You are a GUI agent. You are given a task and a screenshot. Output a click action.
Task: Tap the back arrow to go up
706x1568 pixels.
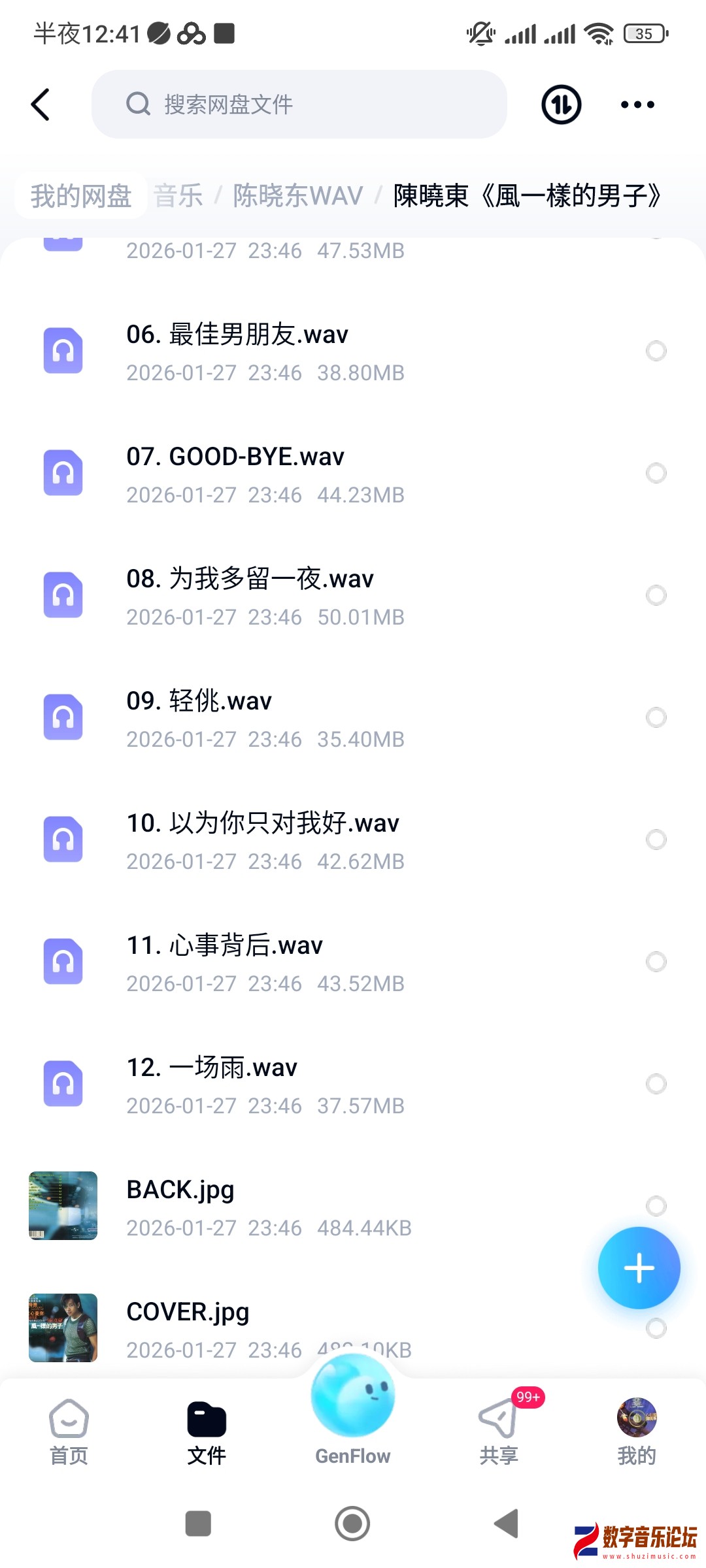[41, 104]
